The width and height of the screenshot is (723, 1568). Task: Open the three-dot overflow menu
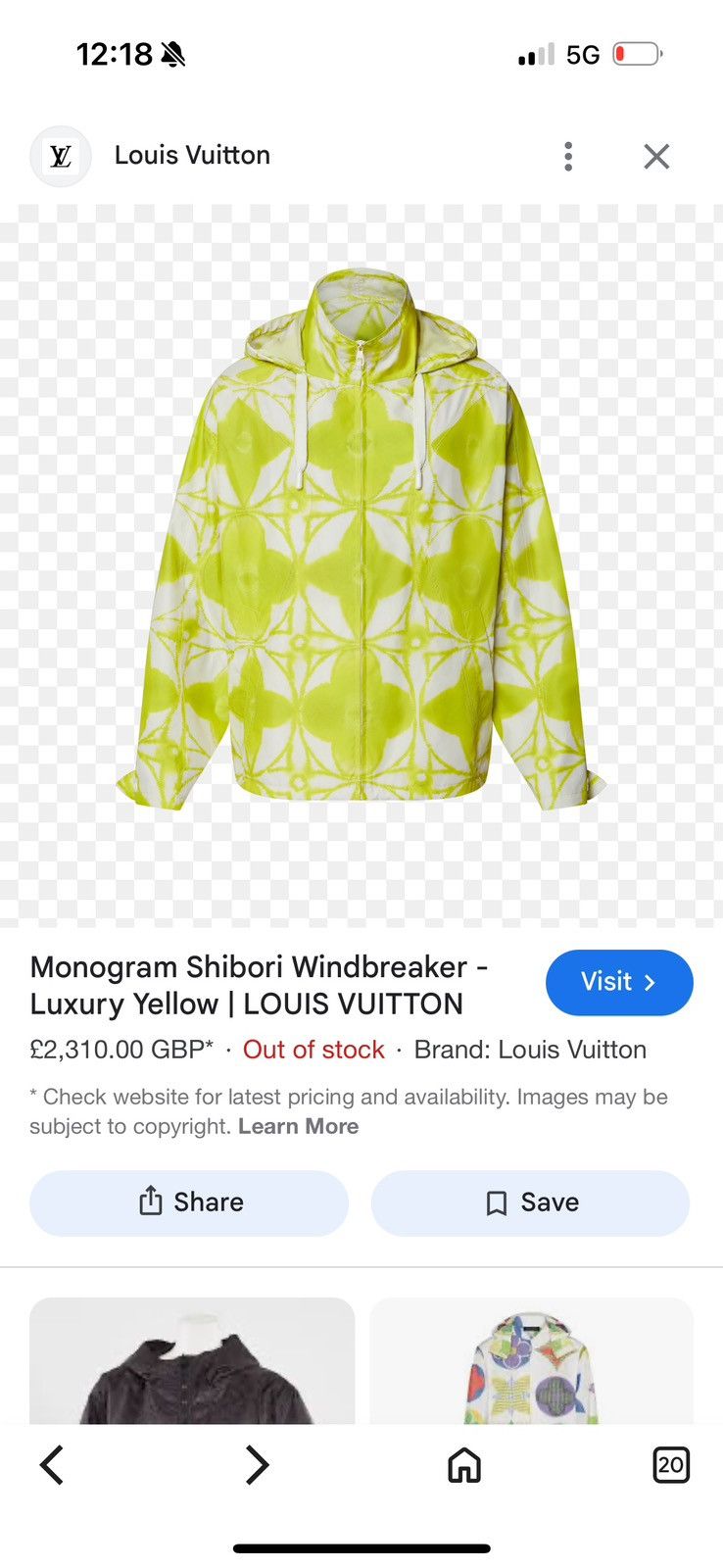click(x=568, y=156)
